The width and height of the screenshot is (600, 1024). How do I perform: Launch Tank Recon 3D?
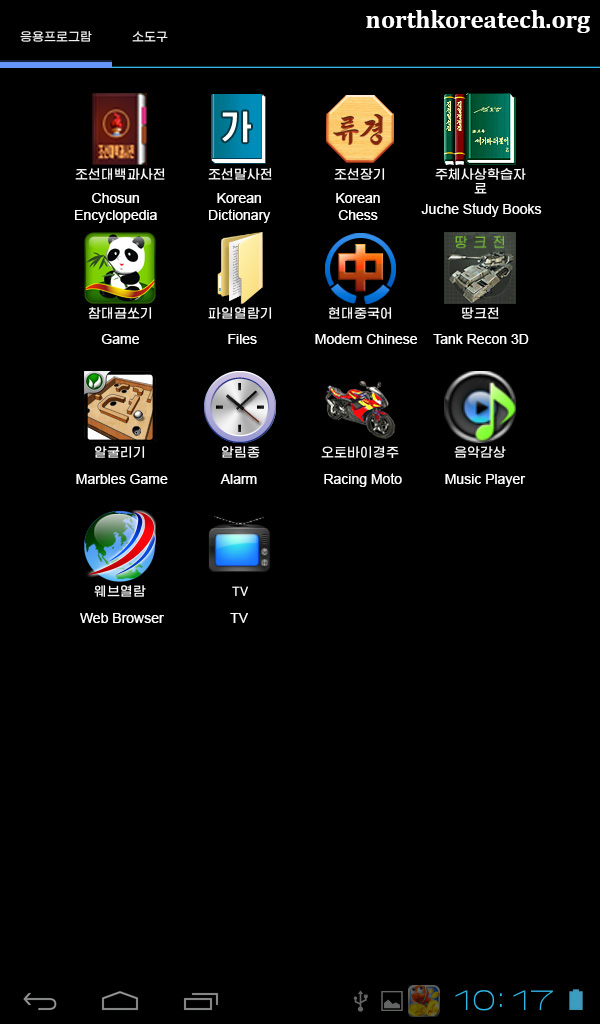click(480, 268)
